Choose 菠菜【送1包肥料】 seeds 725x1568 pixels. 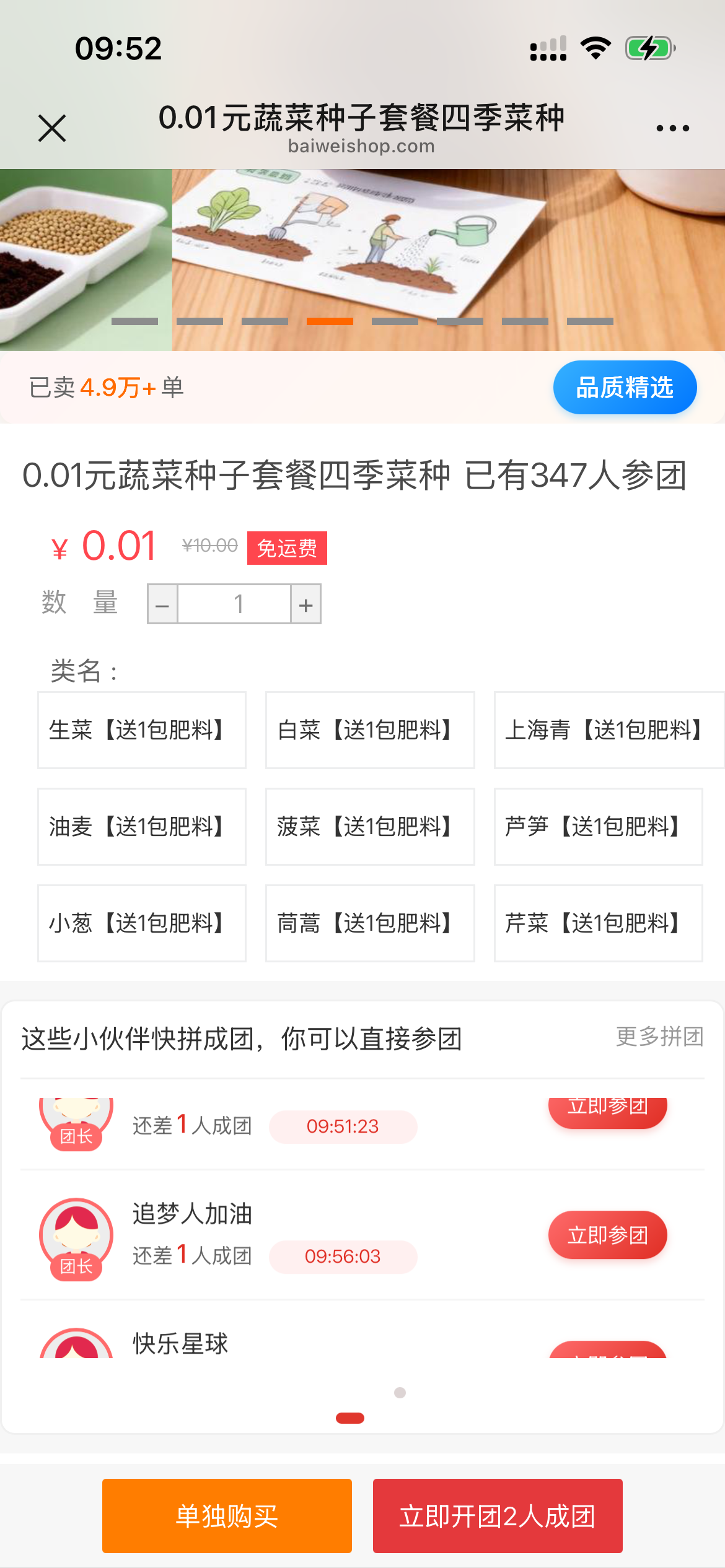coord(370,827)
